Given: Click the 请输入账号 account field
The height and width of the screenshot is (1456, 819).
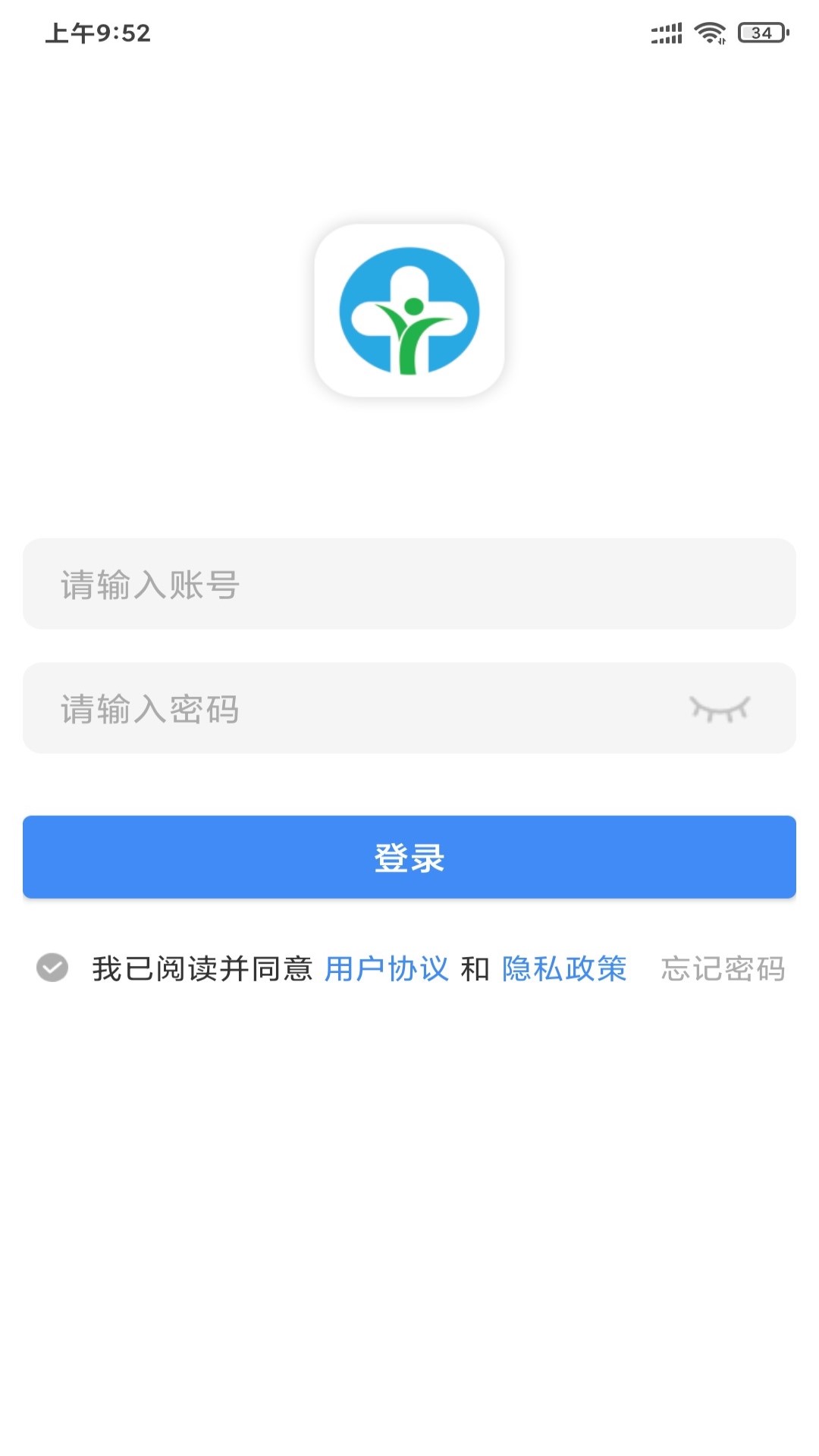Looking at the screenshot, I should coord(303,585).
